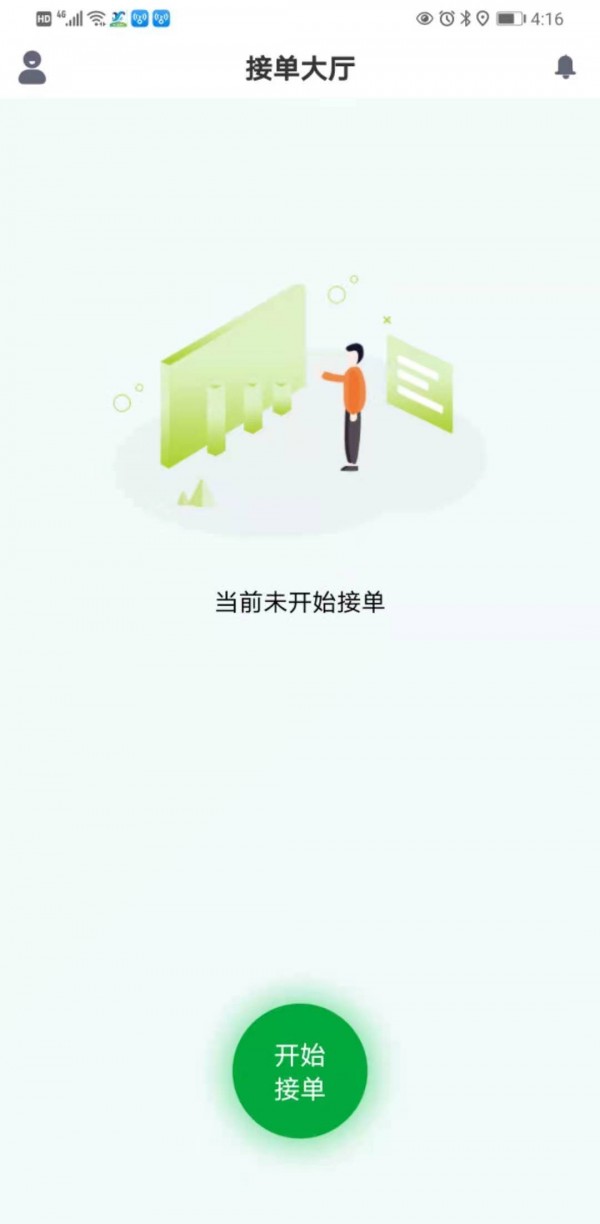
Task: Open the user profile icon
Action: coord(32,67)
